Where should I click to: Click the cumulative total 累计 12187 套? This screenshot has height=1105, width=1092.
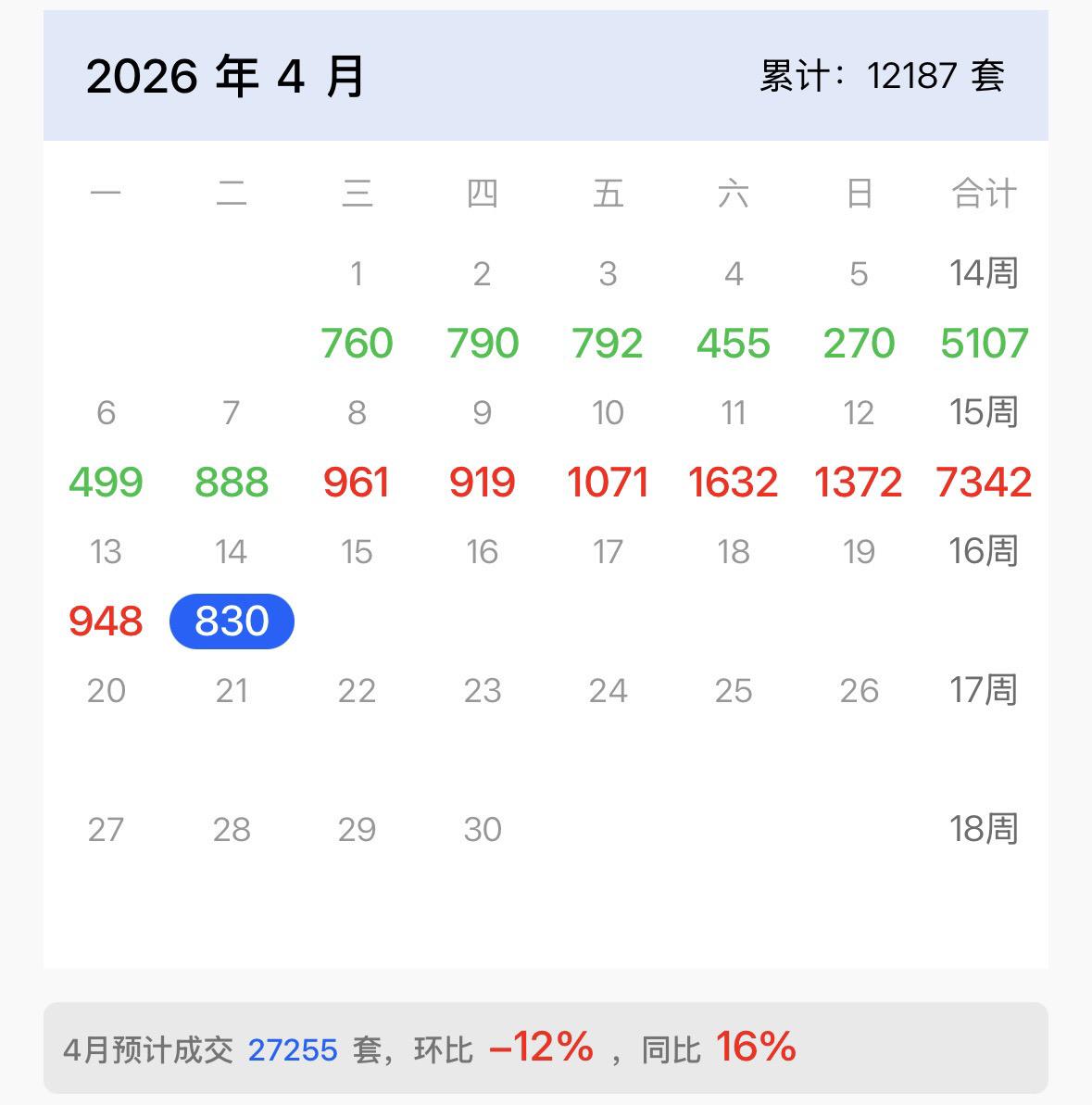click(x=884, y=78)
